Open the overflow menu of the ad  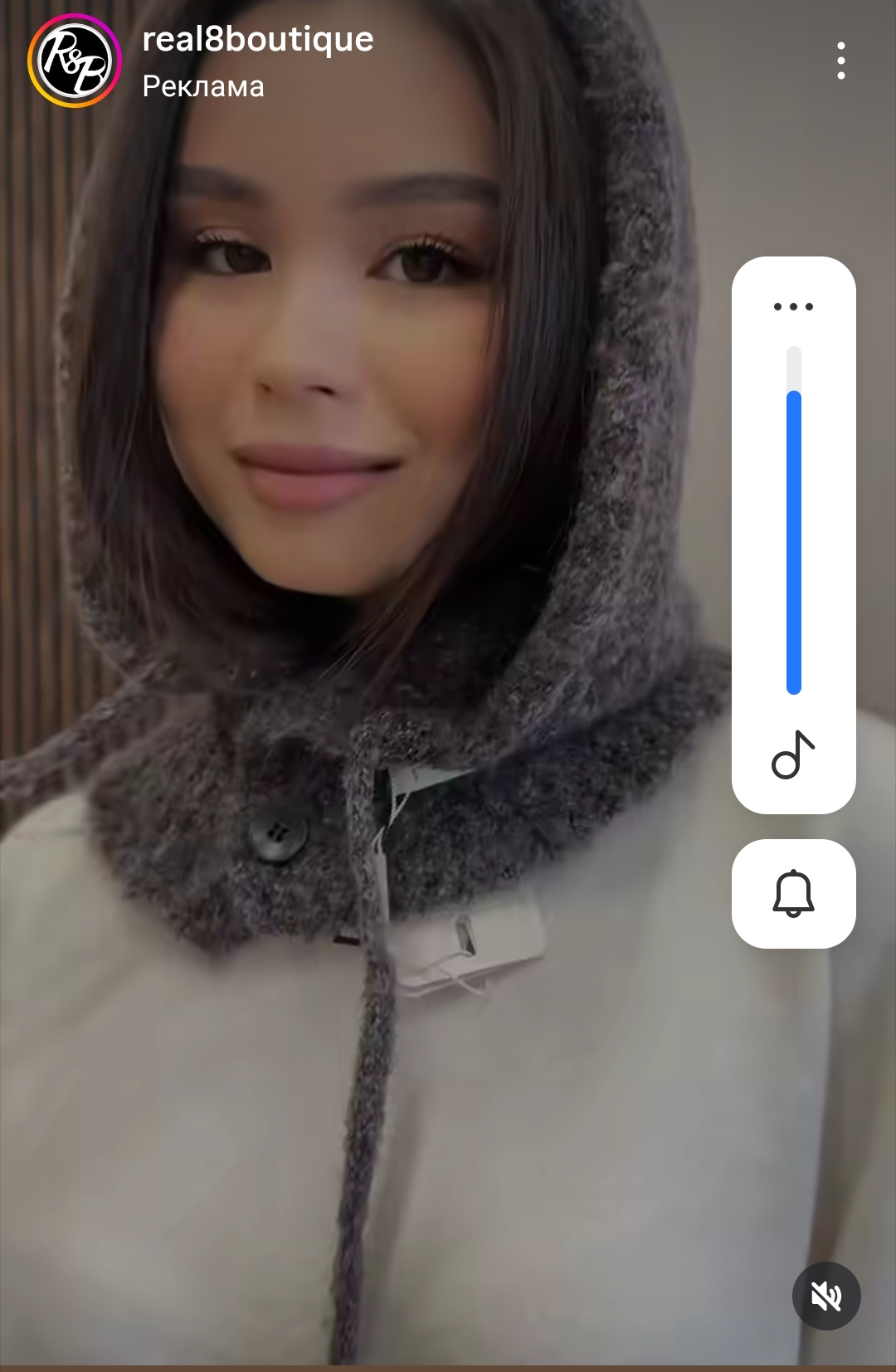(x=840, y=61)
